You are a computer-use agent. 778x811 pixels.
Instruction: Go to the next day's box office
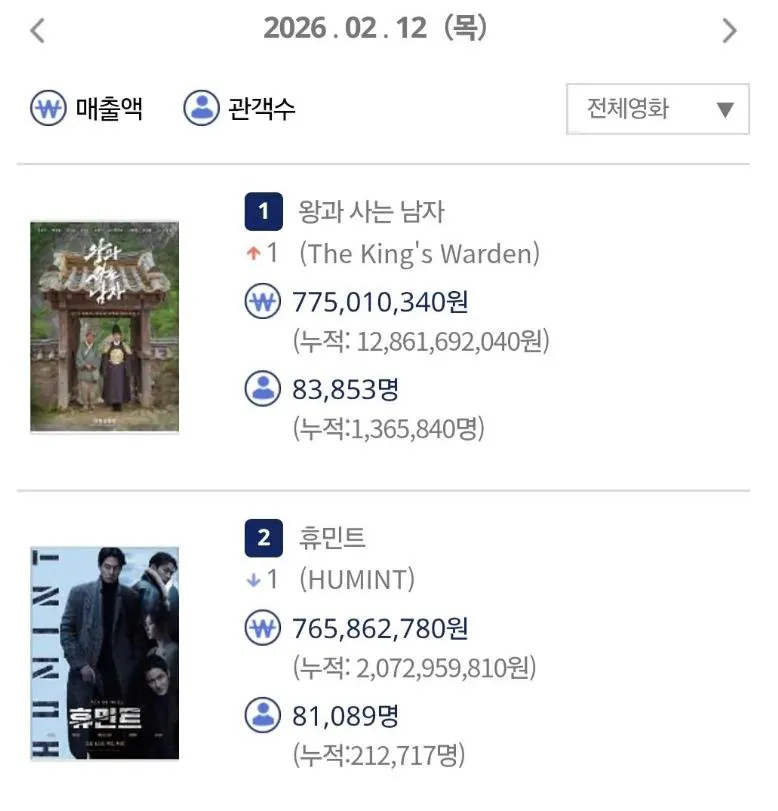click(x=729, y=30)
